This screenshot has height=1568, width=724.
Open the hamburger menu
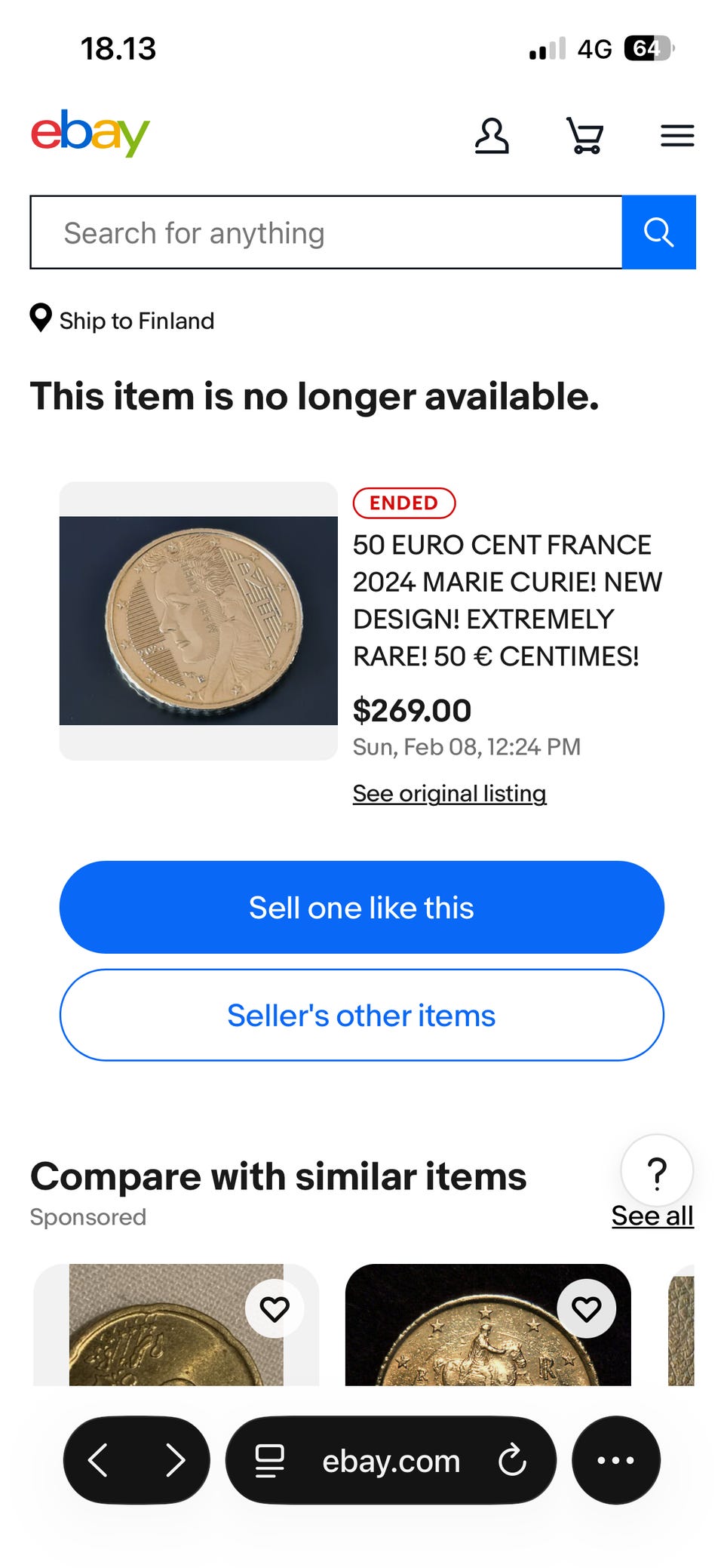[x=677, y=136]
